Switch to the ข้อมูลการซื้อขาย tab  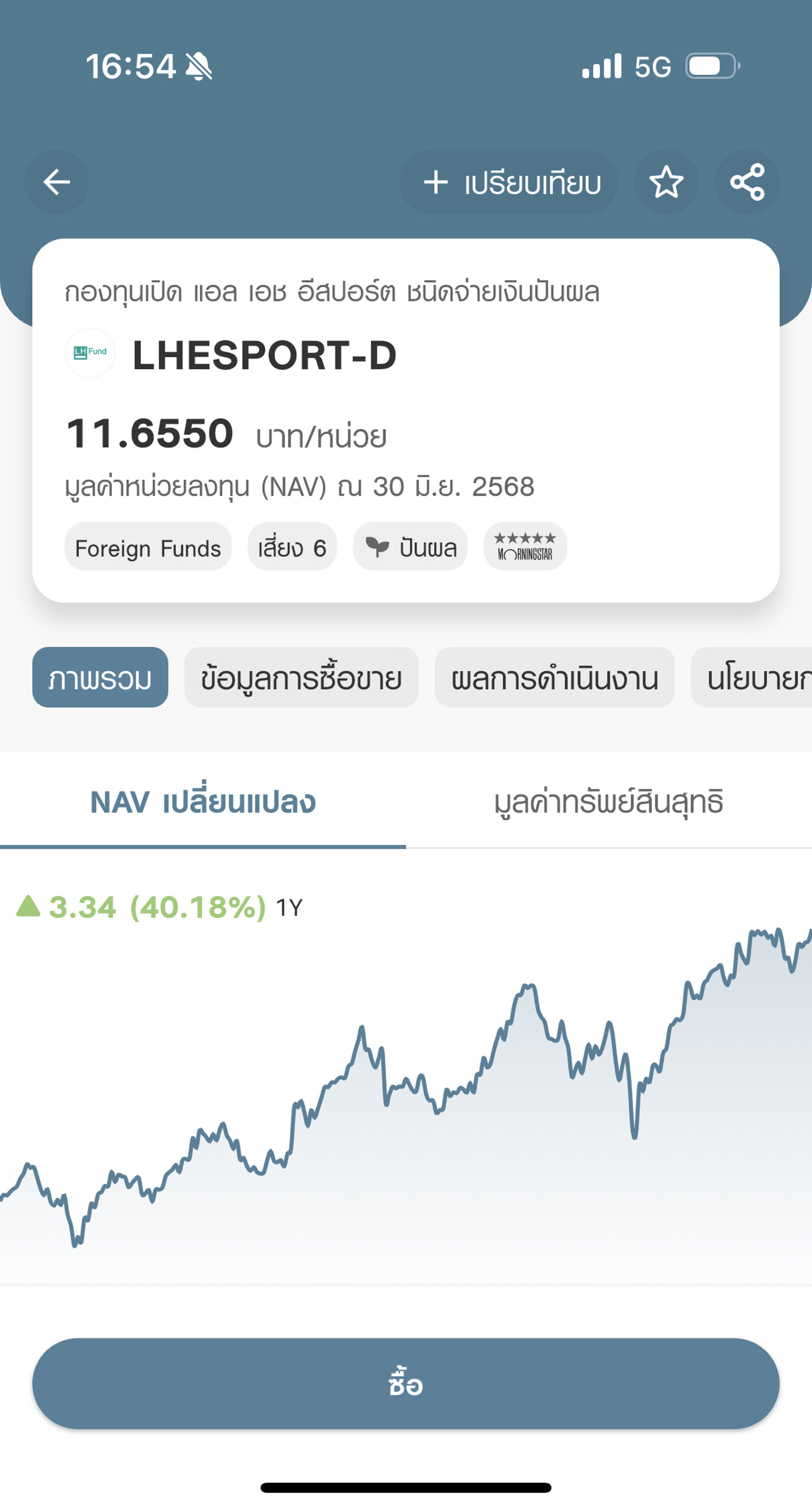tap(301, 677)
